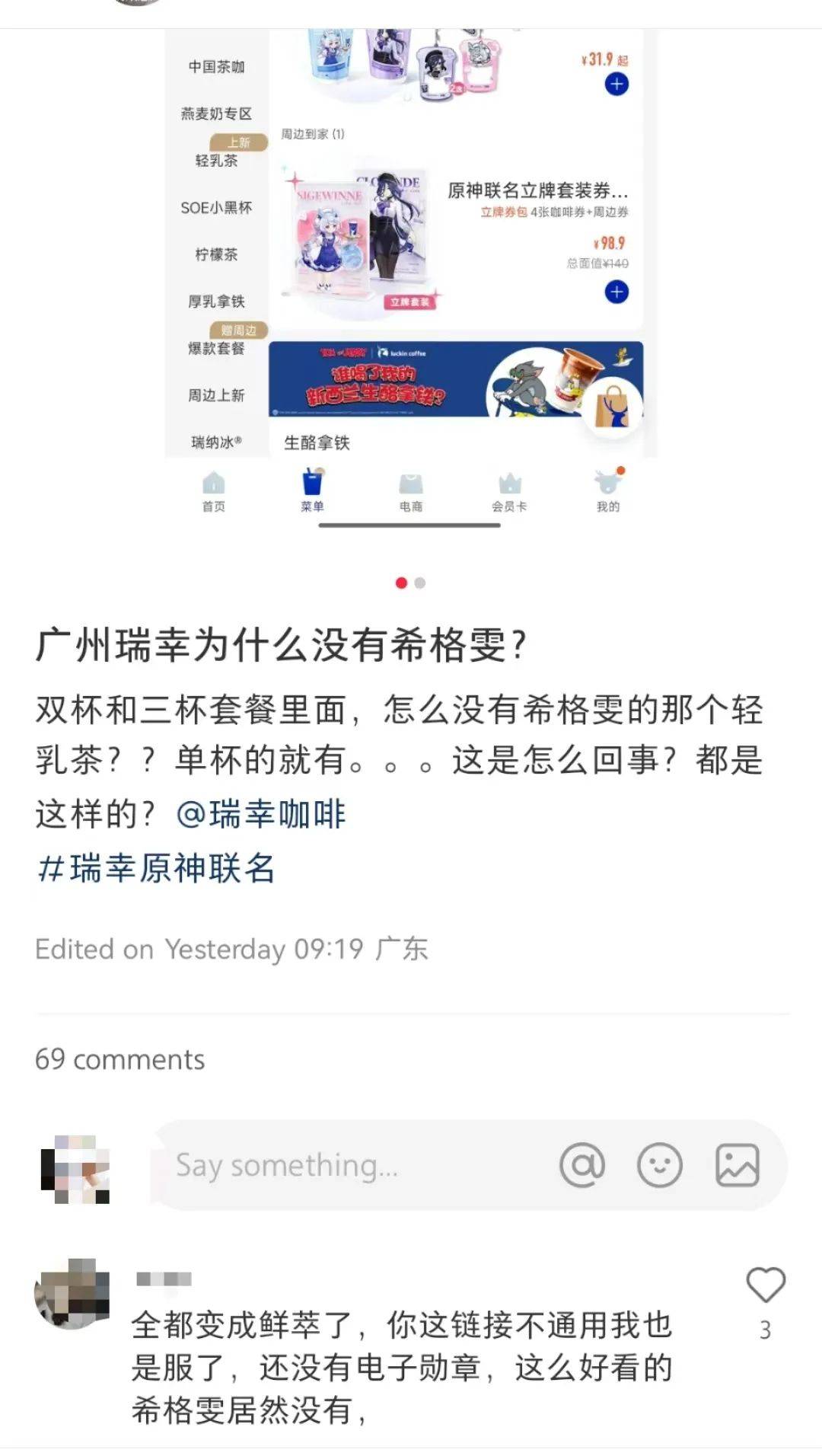Viewport: 822px width, 1456px height.
Task: Like the comment about 鲜萃
Action: (x=765, y=1285)
